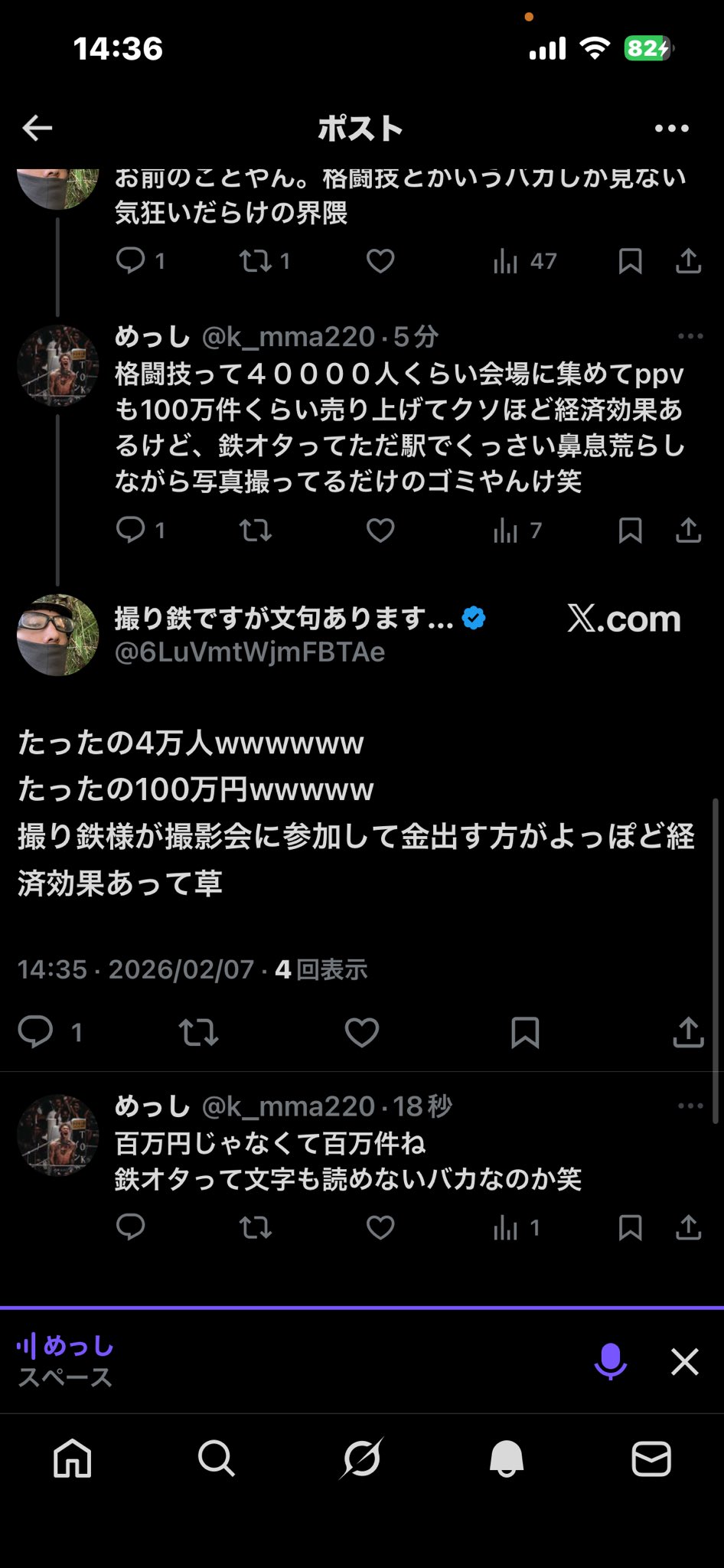
Task: Share the main post dated 2026/02/07
Action: tap(688, 1033)
